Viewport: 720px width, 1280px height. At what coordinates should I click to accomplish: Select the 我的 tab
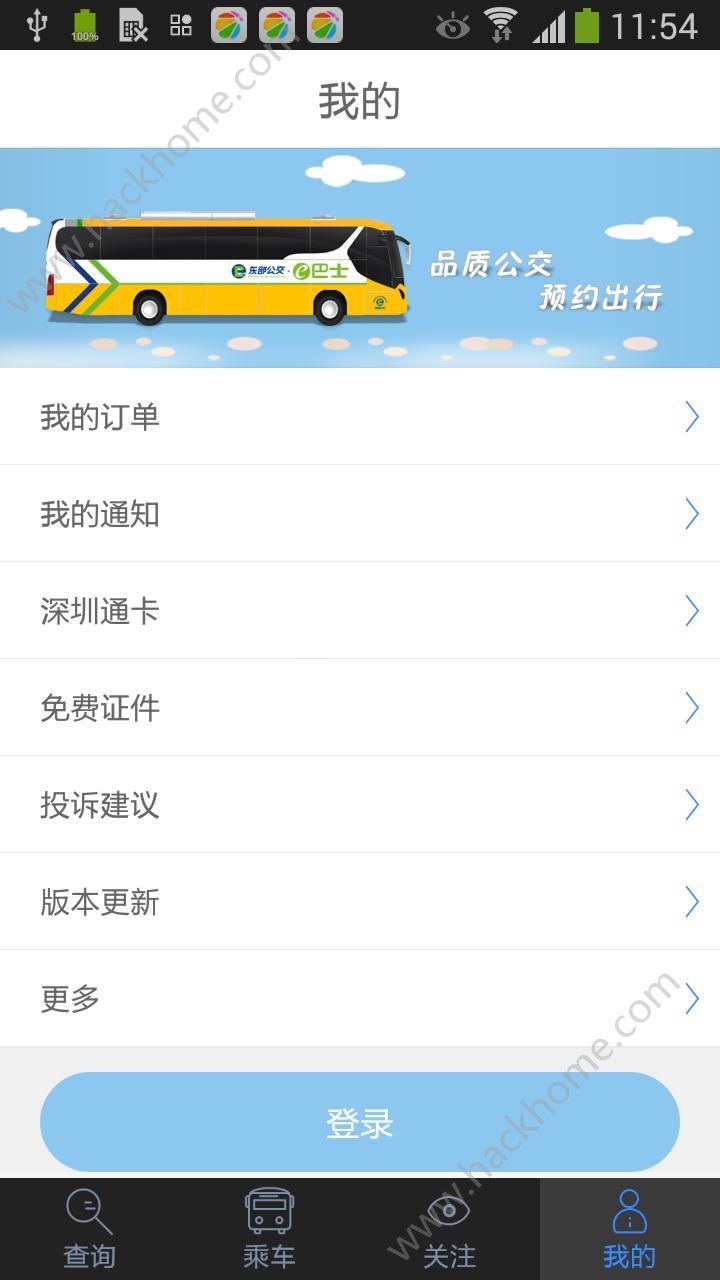pos(630,1229)
